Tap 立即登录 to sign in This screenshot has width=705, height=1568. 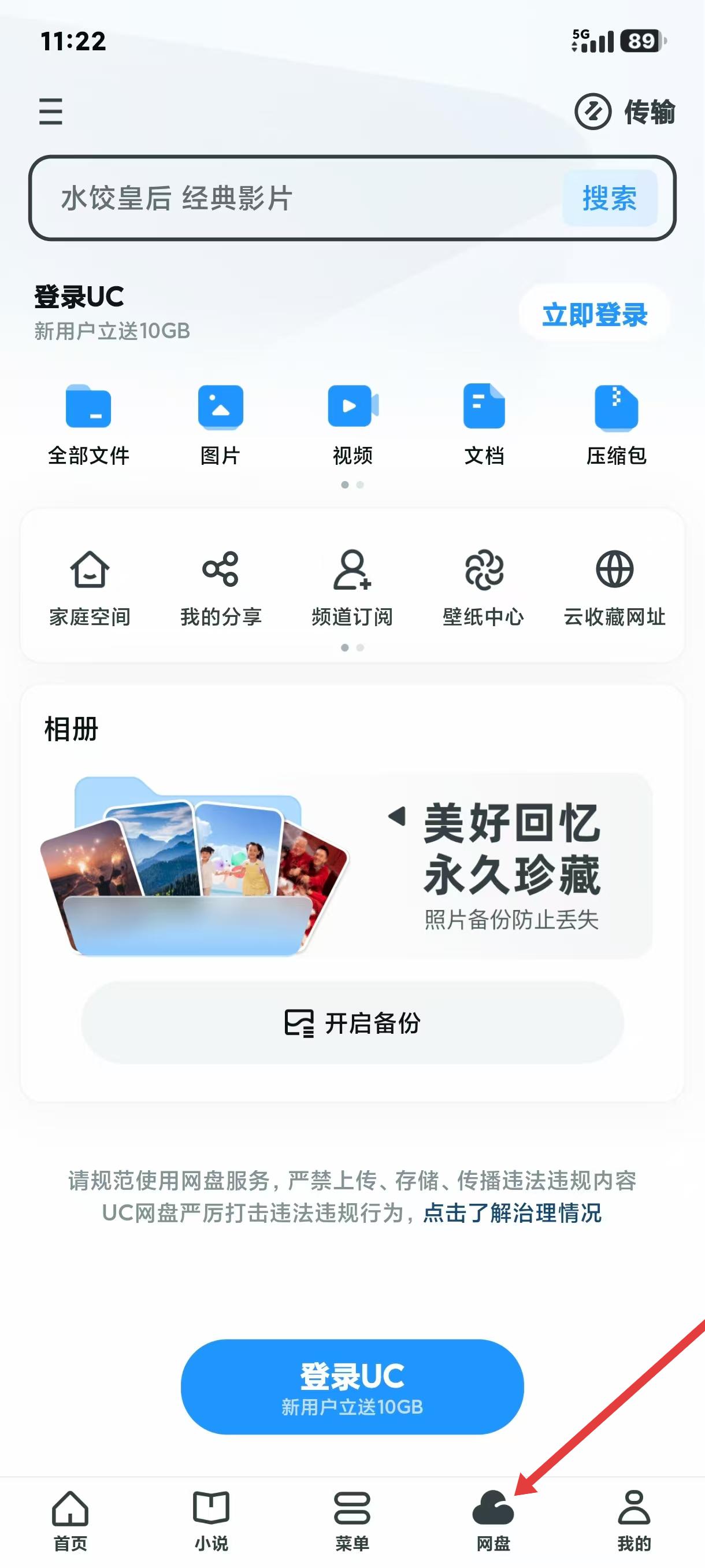594,315
